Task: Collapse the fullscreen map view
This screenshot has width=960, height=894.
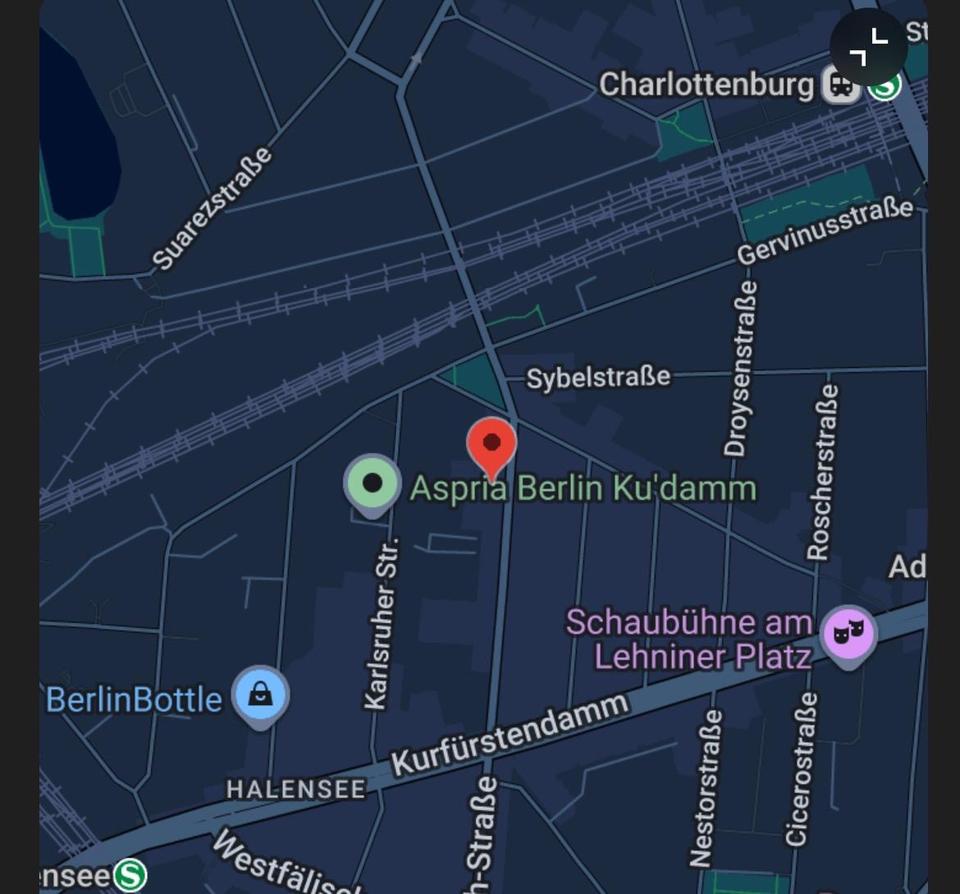Action: click(x=868, y=47)
